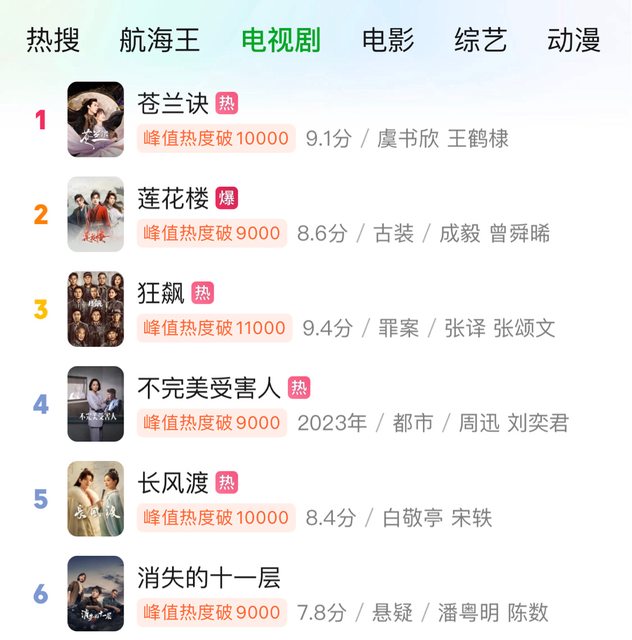Open the drama 长风渡
This screenshot has width=632, height=640.
(x=173, y=483)
